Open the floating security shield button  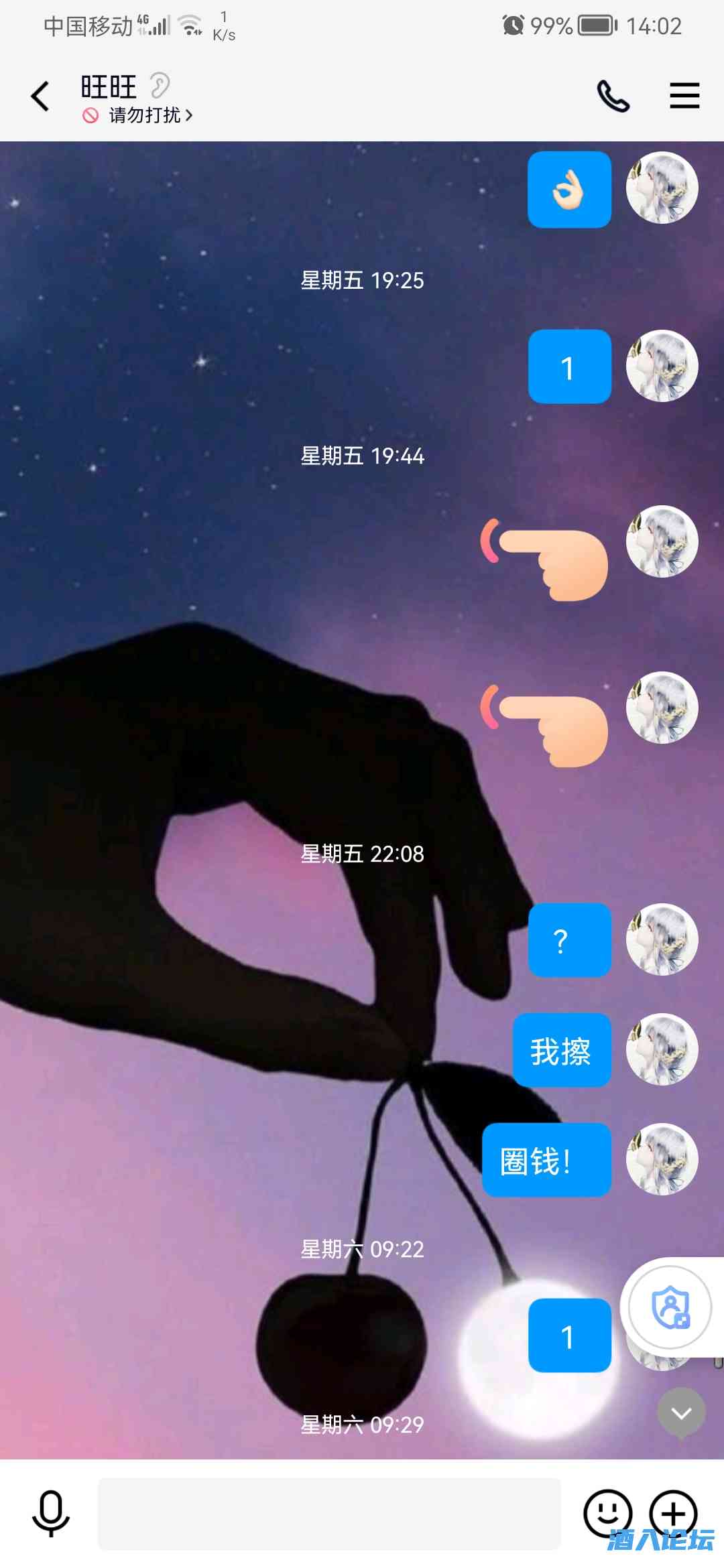click(x=670, y=1307)
